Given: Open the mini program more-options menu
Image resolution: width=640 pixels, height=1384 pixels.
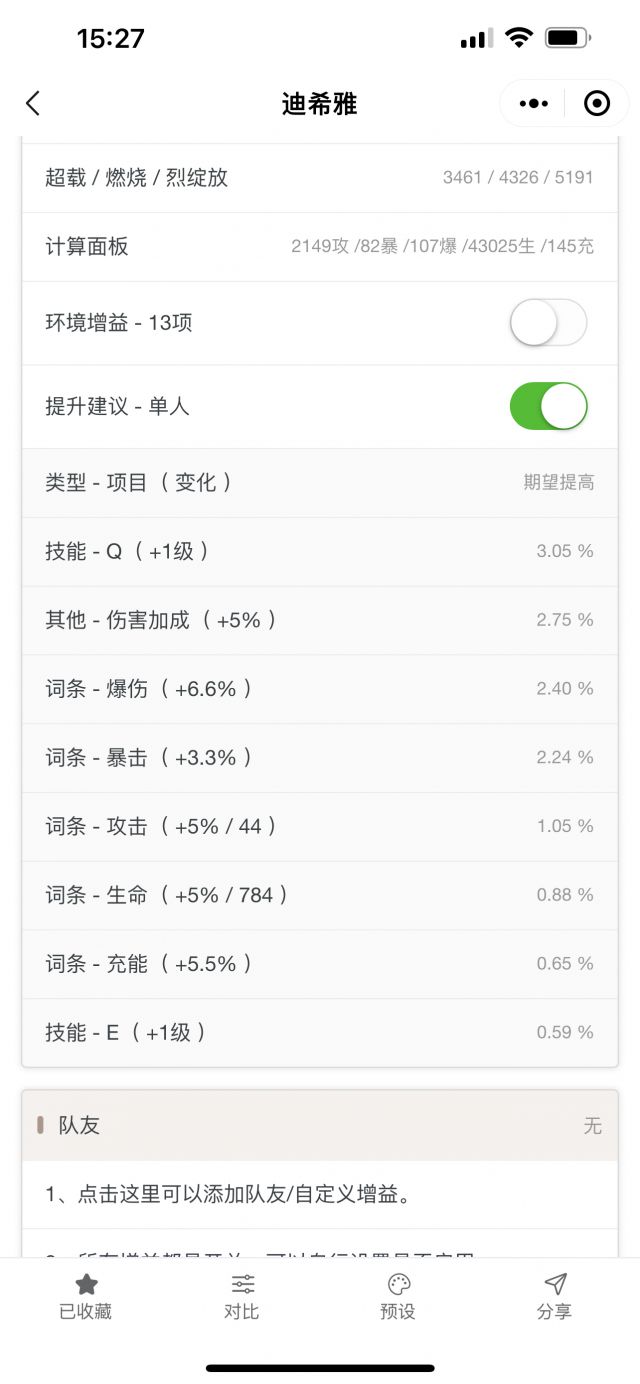Looking at the screenshot, I should point(534,103).
